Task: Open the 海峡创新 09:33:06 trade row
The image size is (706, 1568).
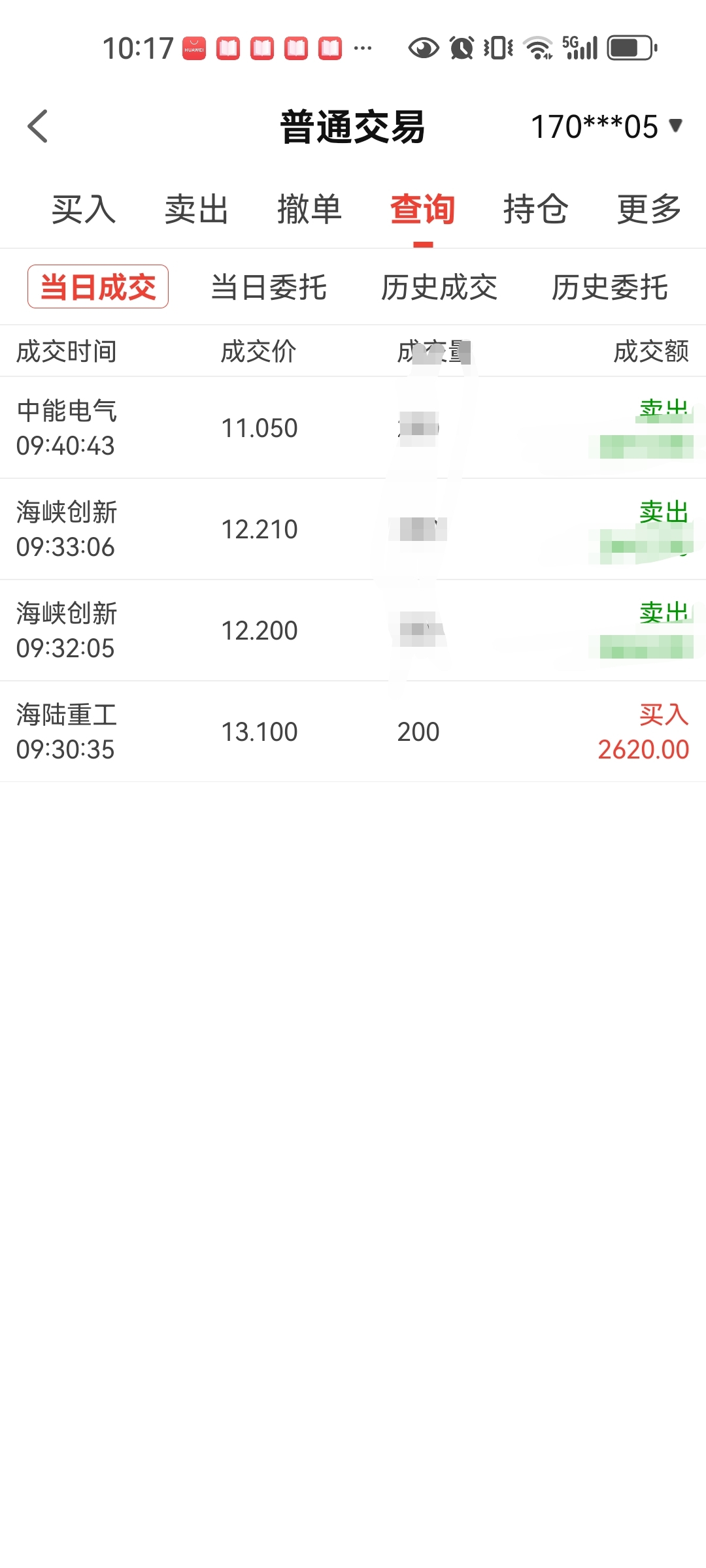Action: click(353, 529)
